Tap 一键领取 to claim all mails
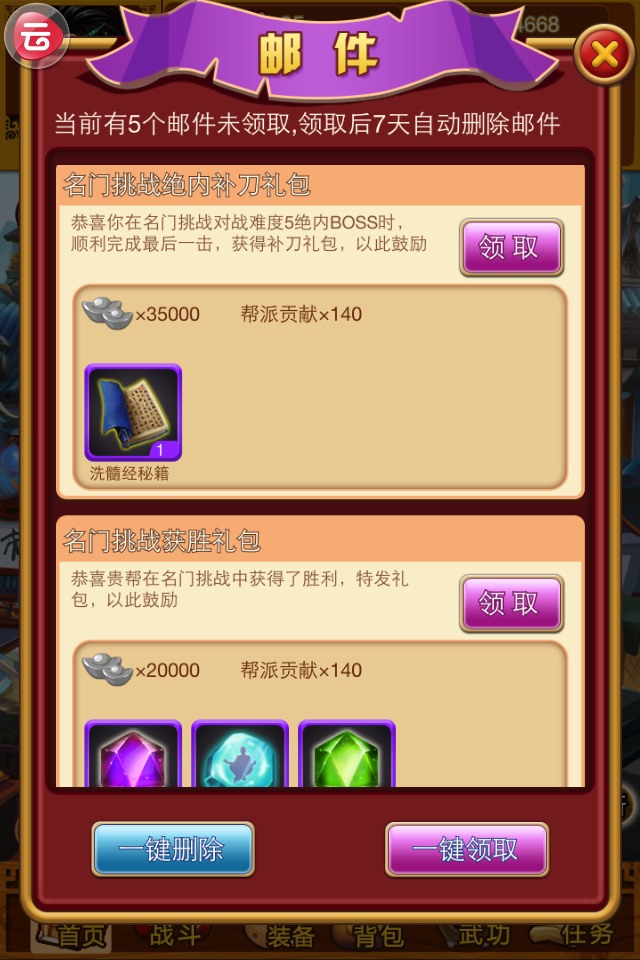This screenshot has width=640, height=960. 467,850
